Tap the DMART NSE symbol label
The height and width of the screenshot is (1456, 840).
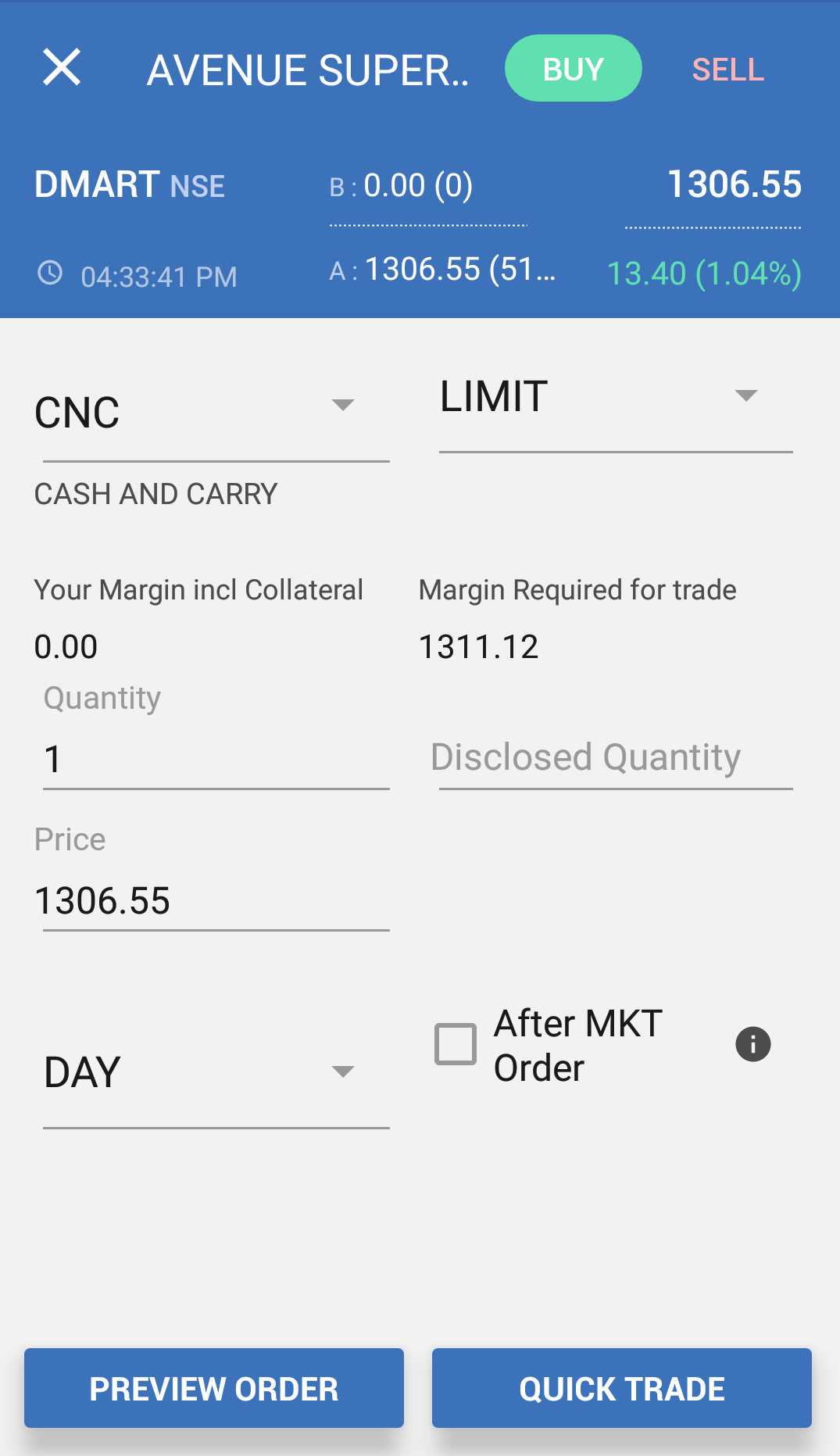click(129, 185)
